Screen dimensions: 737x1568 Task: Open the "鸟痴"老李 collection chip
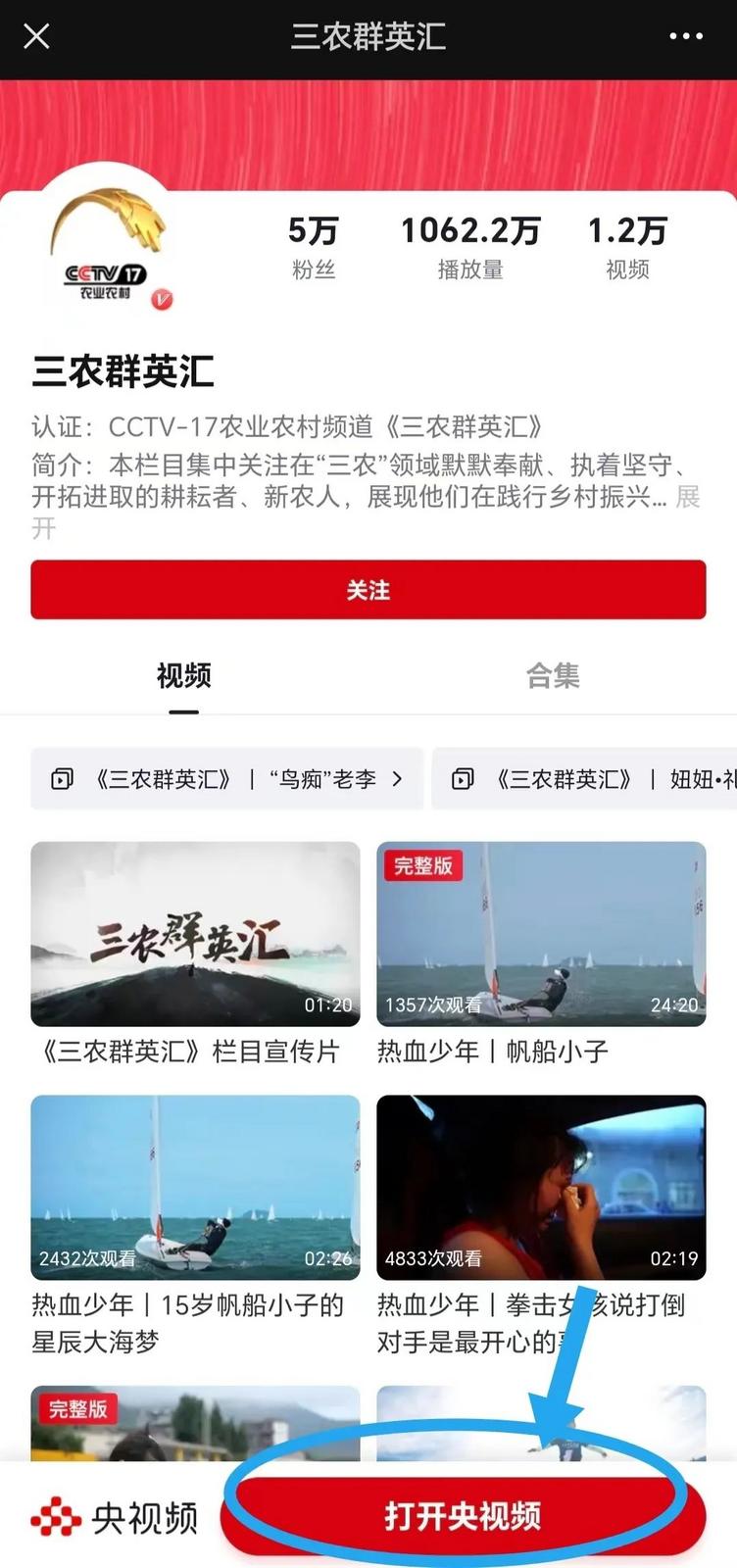coord(227,779)
